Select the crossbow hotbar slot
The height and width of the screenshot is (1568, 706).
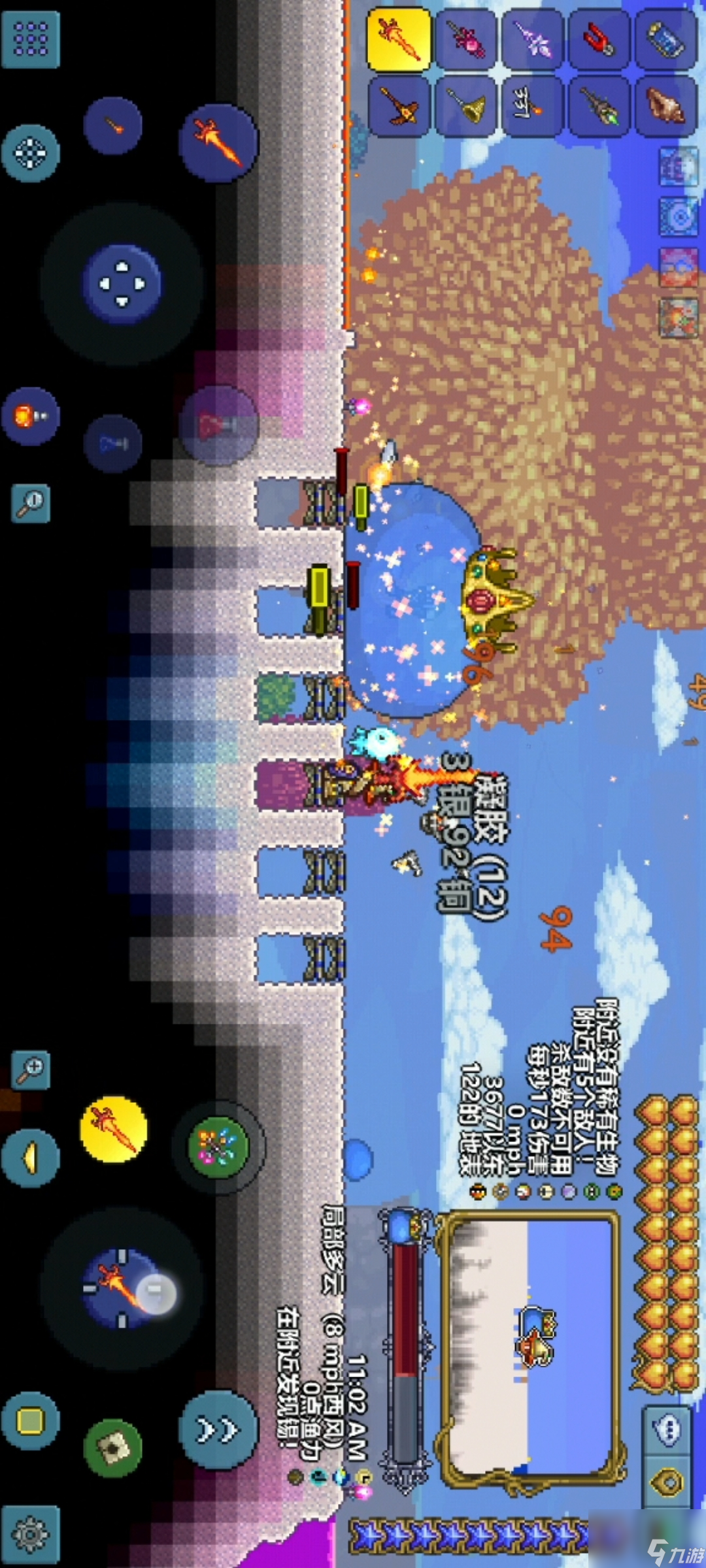pos(399,106)
